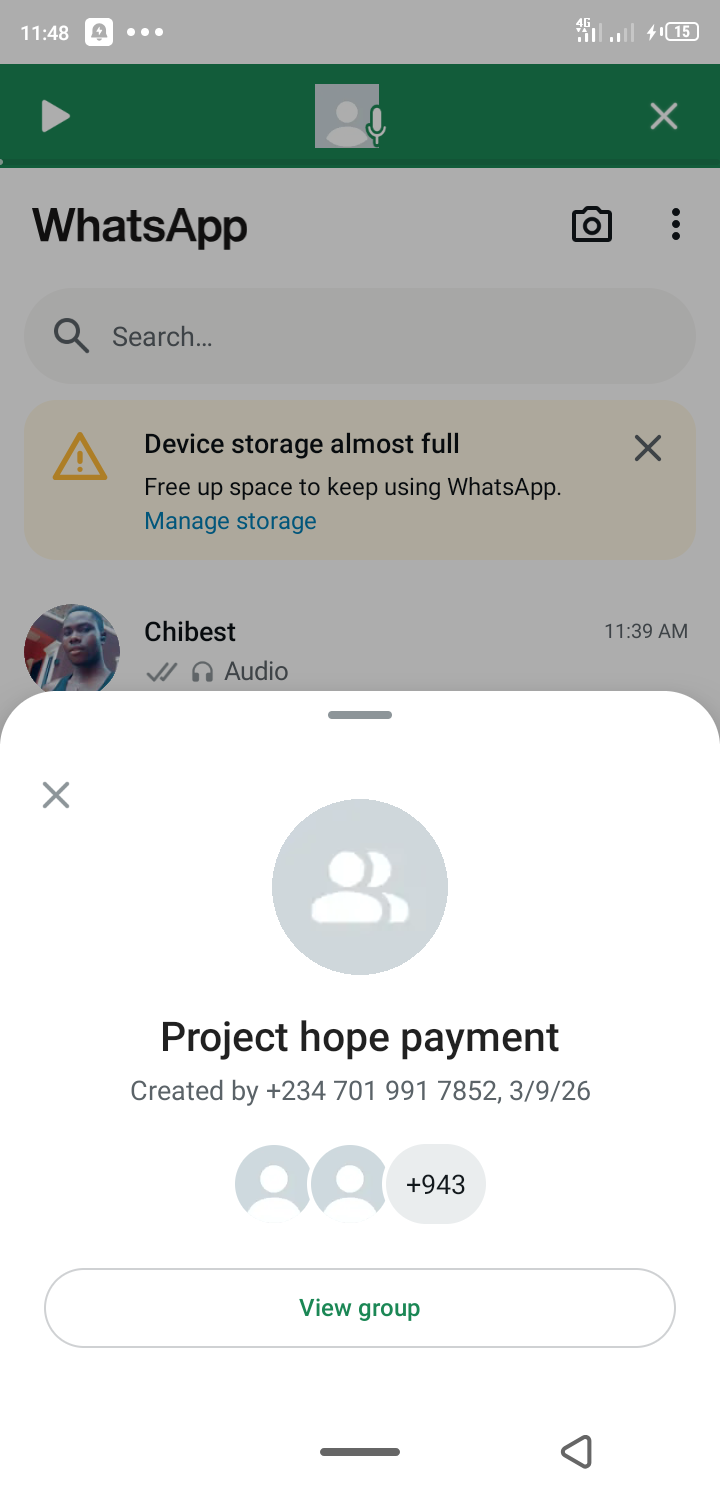Open the Manage storage link
720x1500 pixels.
pos(230,521)
